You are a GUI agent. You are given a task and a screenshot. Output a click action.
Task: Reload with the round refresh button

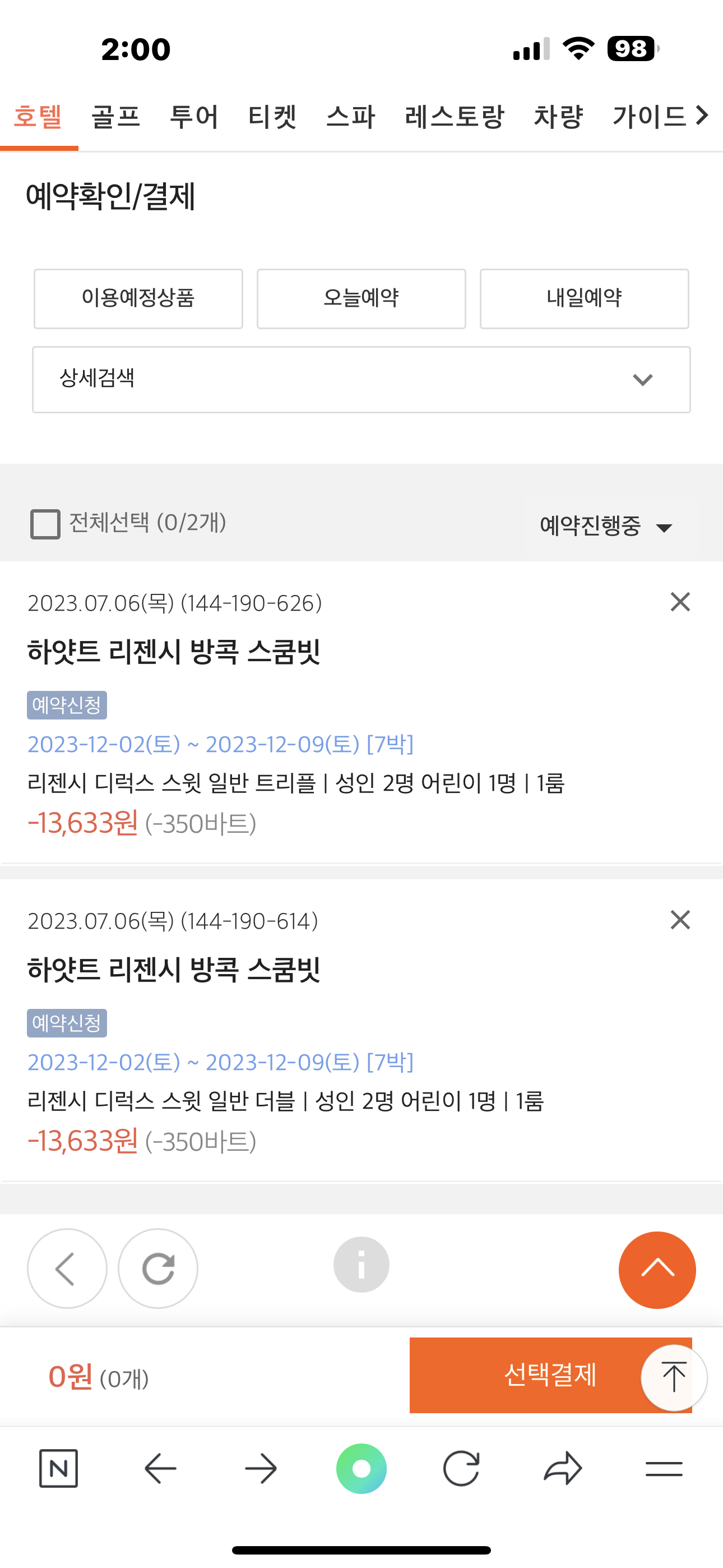coord(157,1268)
